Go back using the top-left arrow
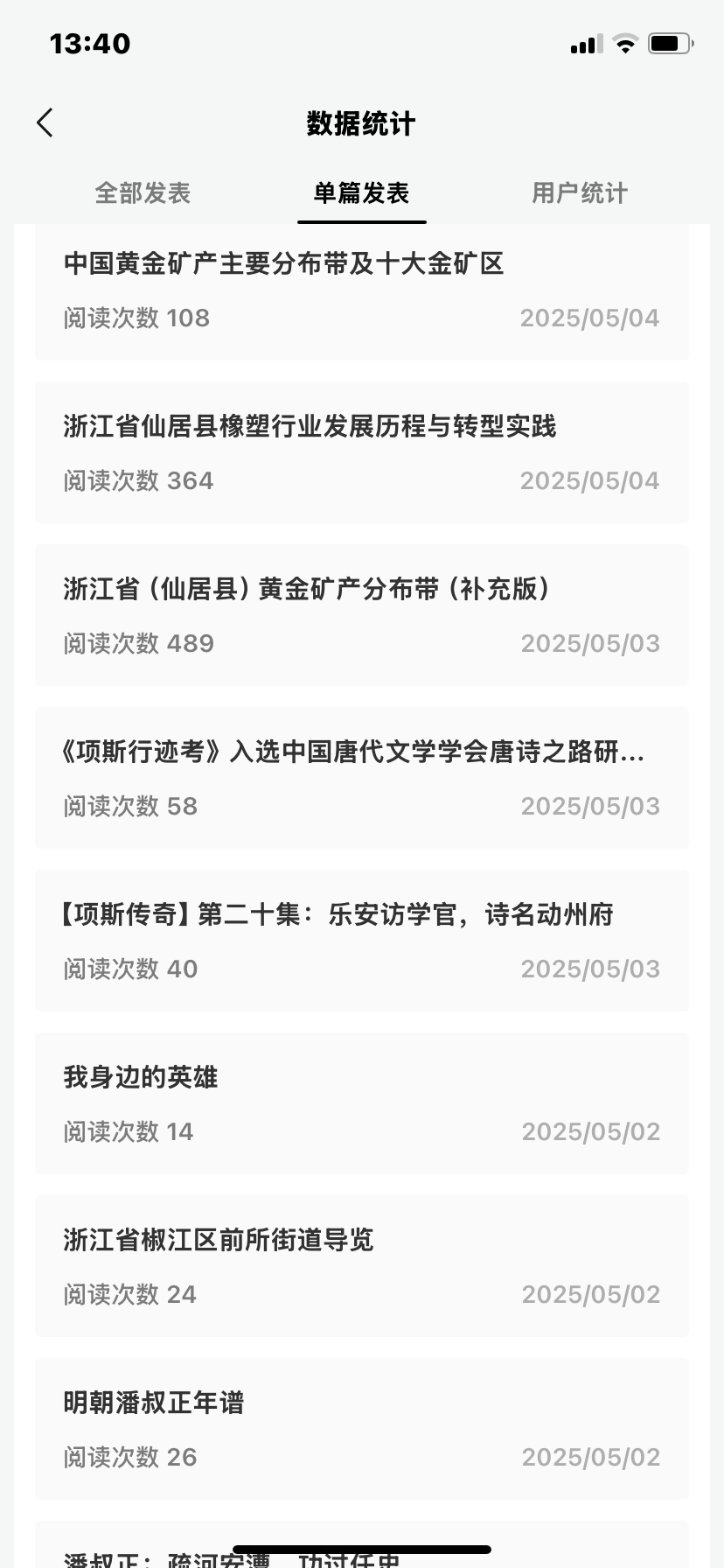The height and width of the screenshot is (1568, 724). (45, 123)
